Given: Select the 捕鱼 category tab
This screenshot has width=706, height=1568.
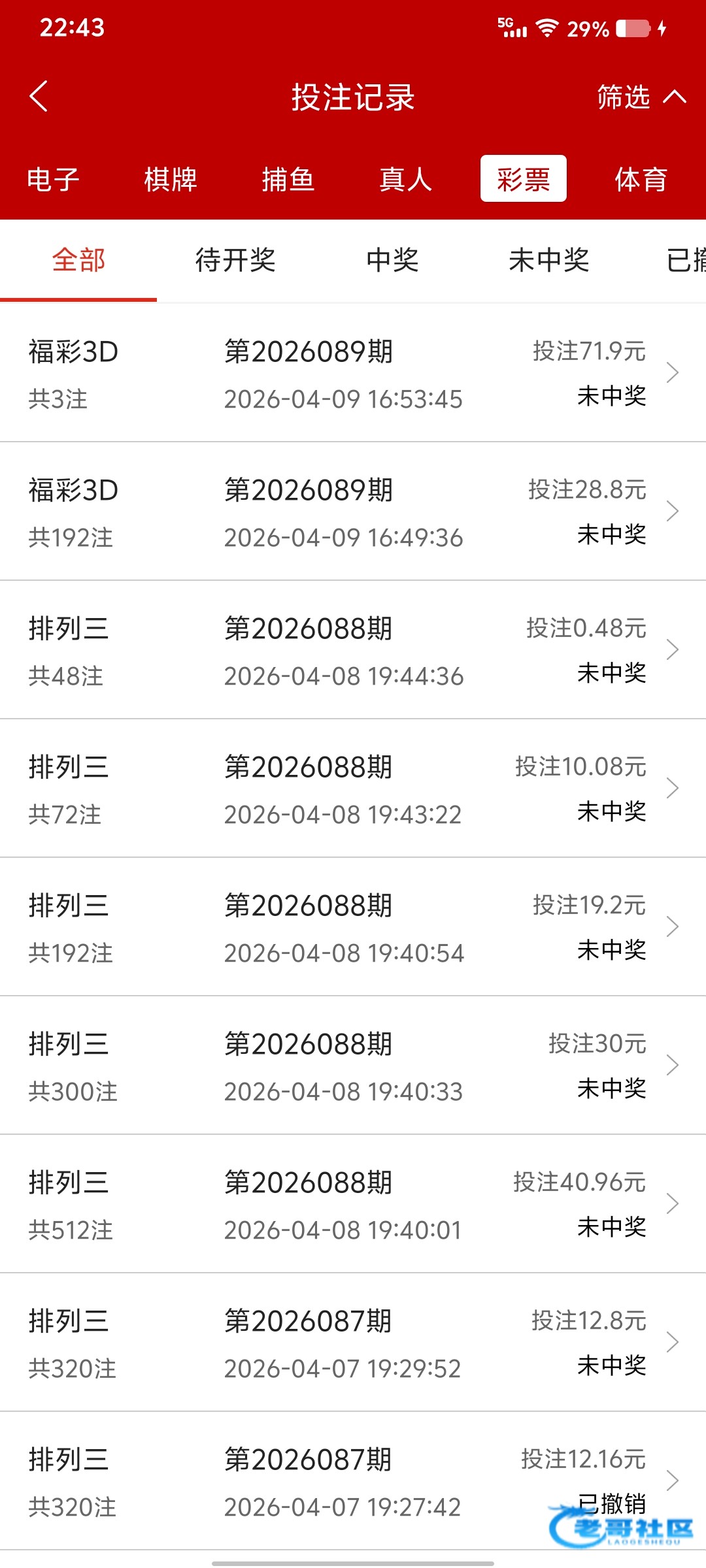Looking at the screenshot, I should click(x=288, y=179).
